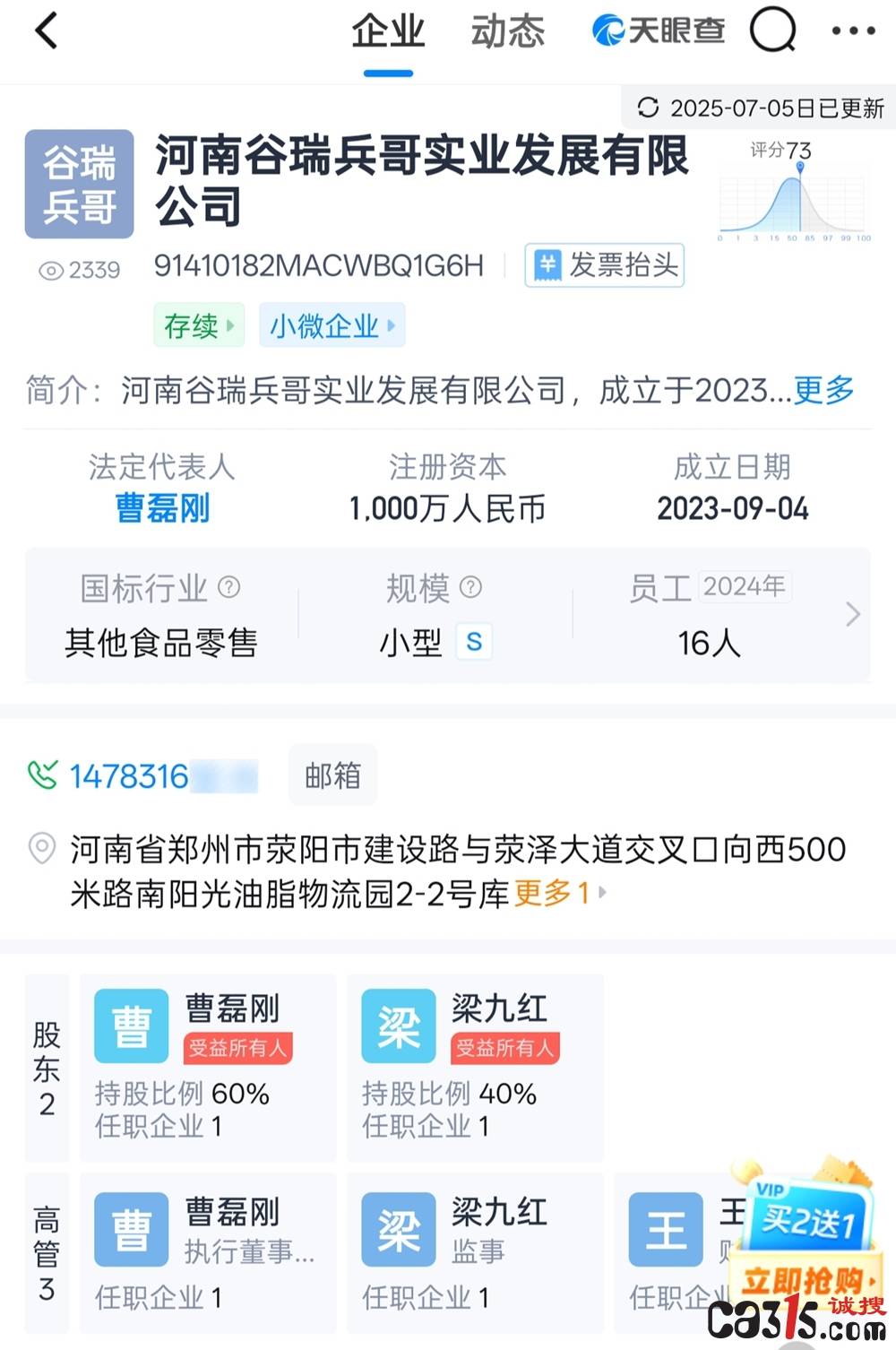896x1350 pixels.
Task: Go back using the top-left arrow
Action: pos(47,31)
